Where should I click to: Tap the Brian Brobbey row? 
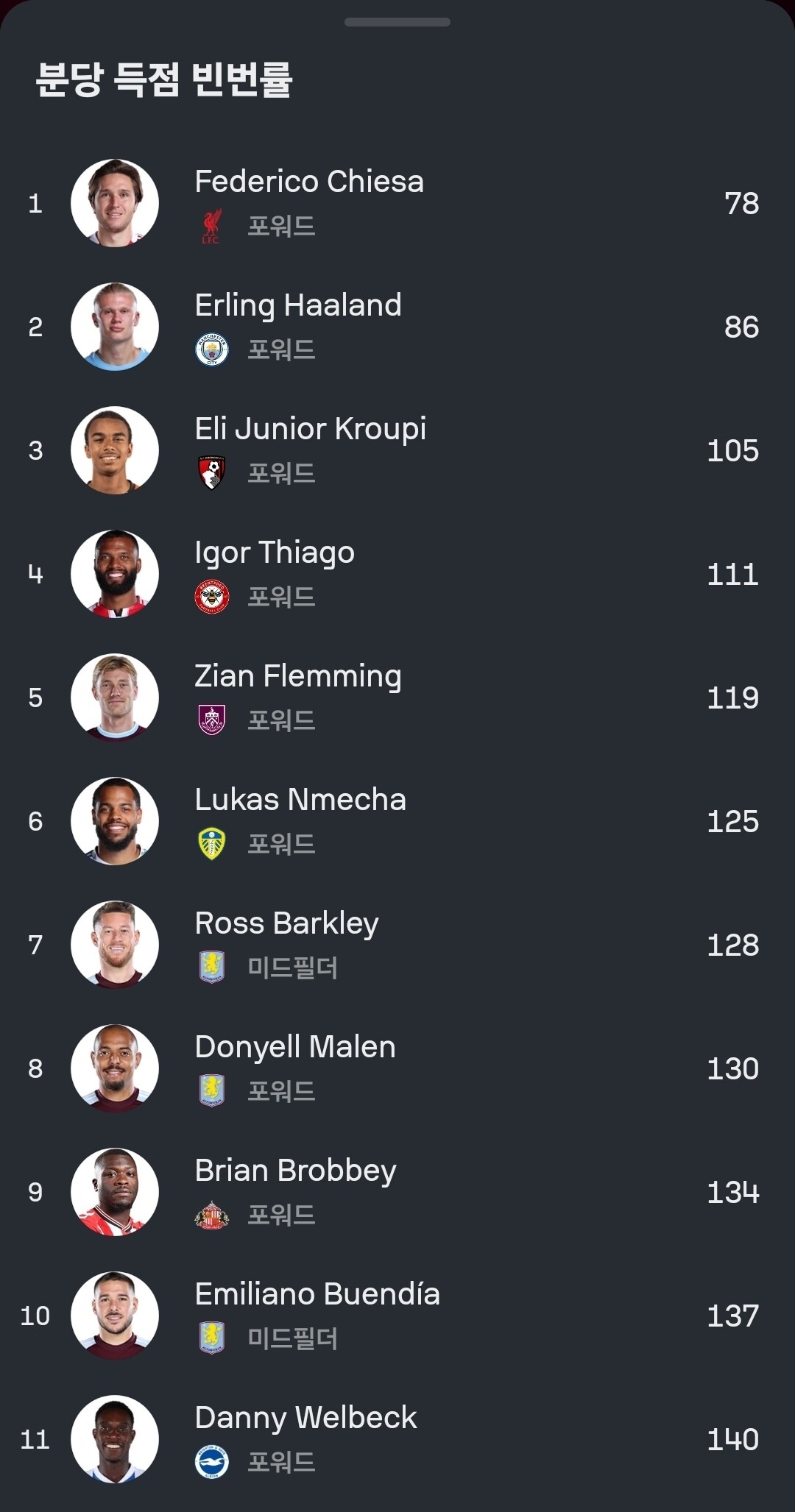tap(397, 1192)
